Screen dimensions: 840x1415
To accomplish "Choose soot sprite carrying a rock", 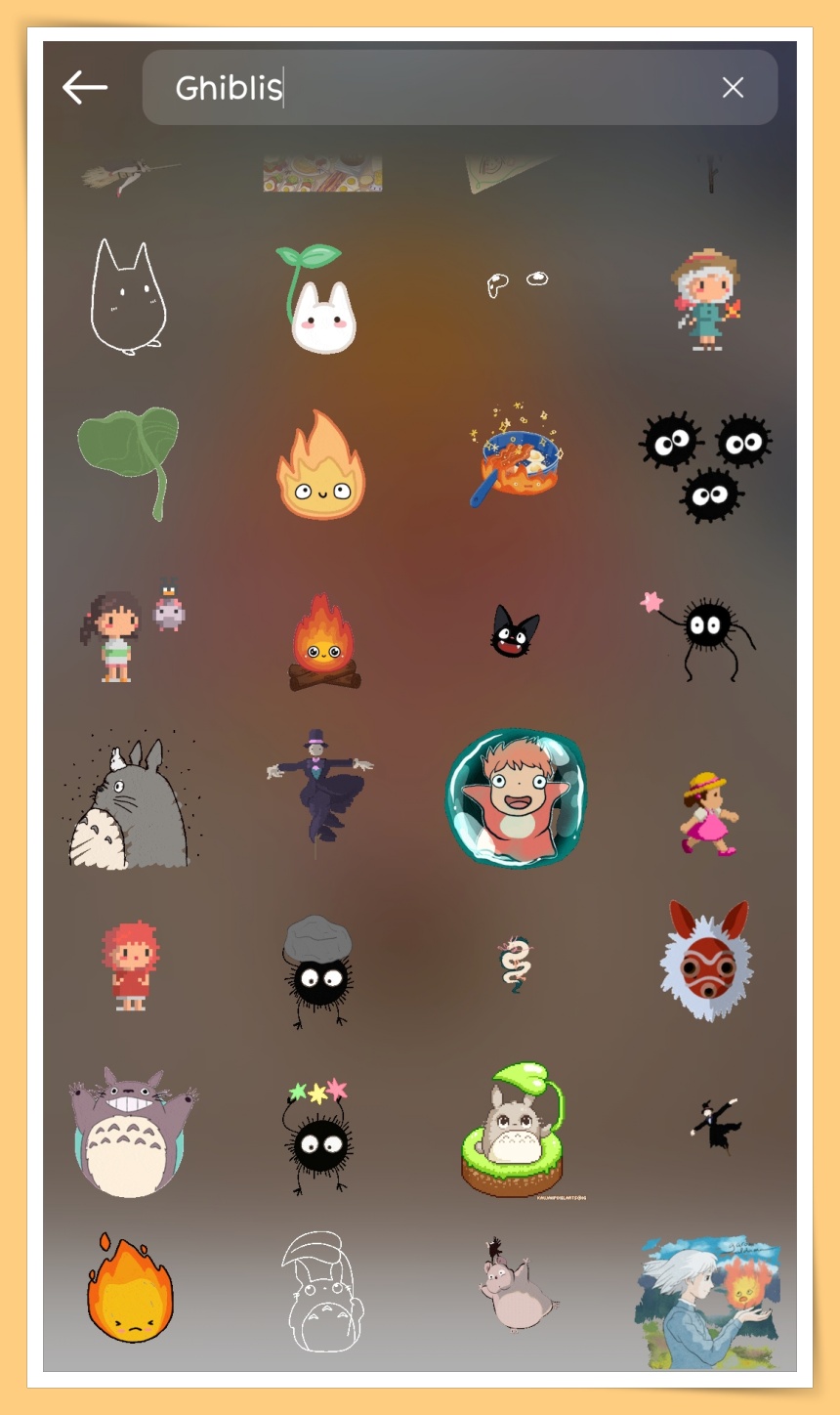I will [x=319, y=969].
